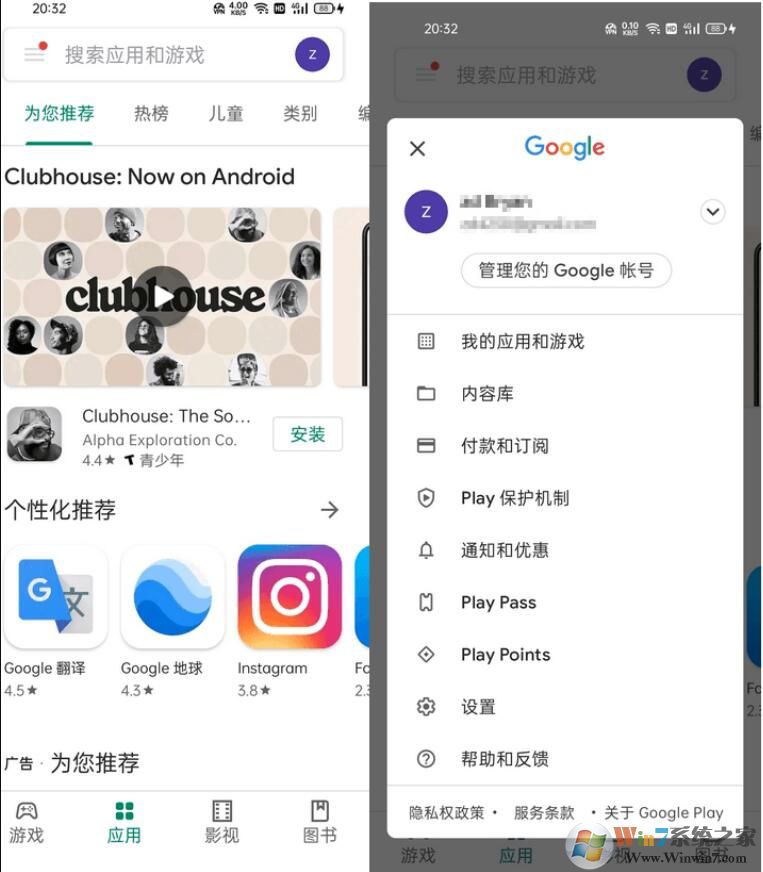Open 付款和订阅 row
The height and width of the screenshot is (872, 763).
click(504, 446)
